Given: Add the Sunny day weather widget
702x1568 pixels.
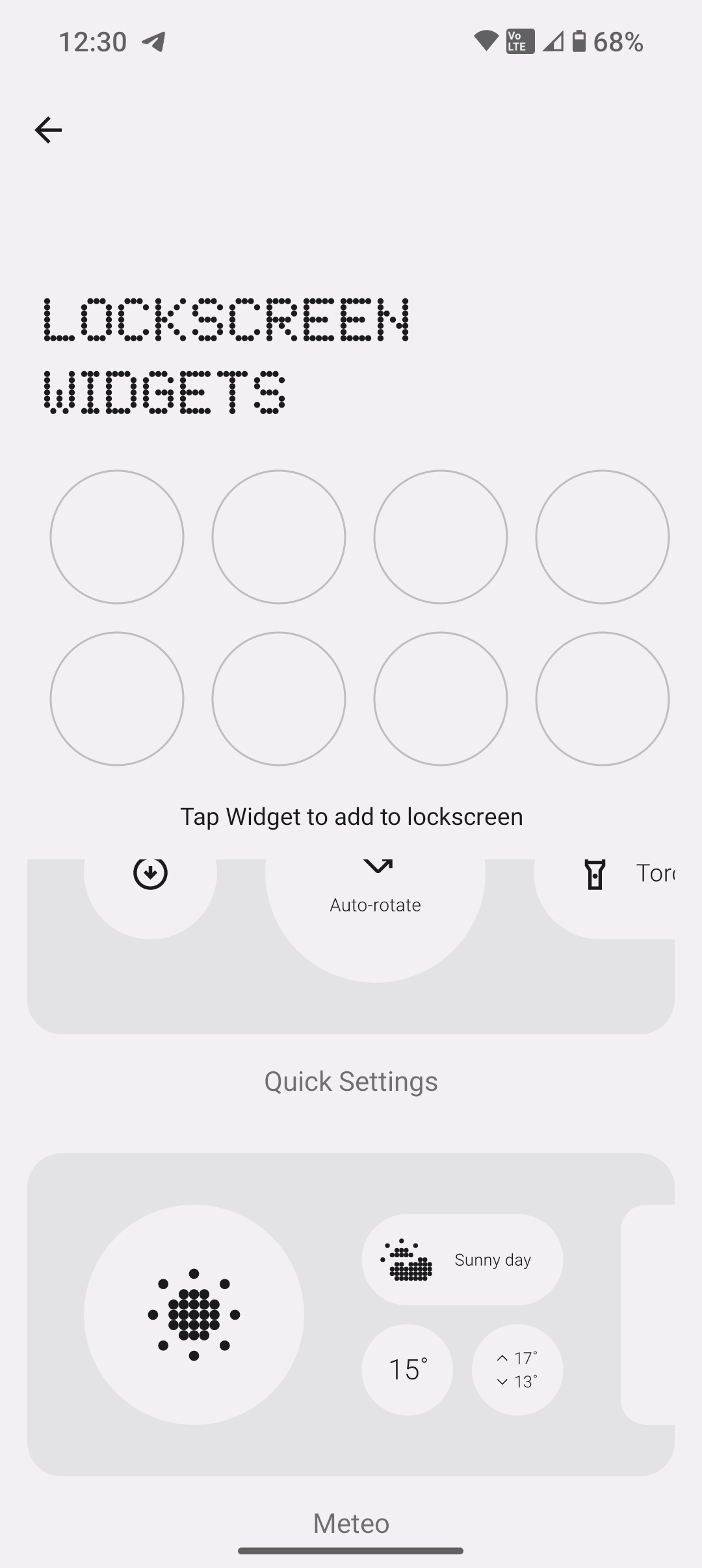Looking at the screenshot, I should [462, 1260].
